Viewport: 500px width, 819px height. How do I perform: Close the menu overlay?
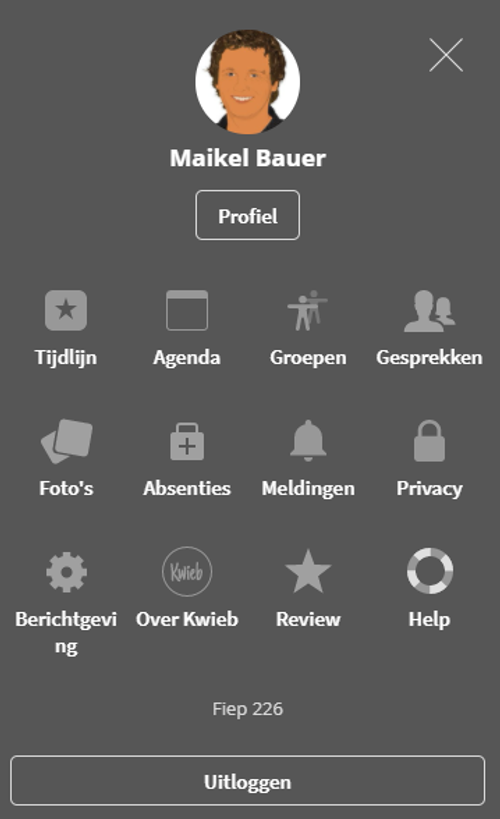coord(446,55)
